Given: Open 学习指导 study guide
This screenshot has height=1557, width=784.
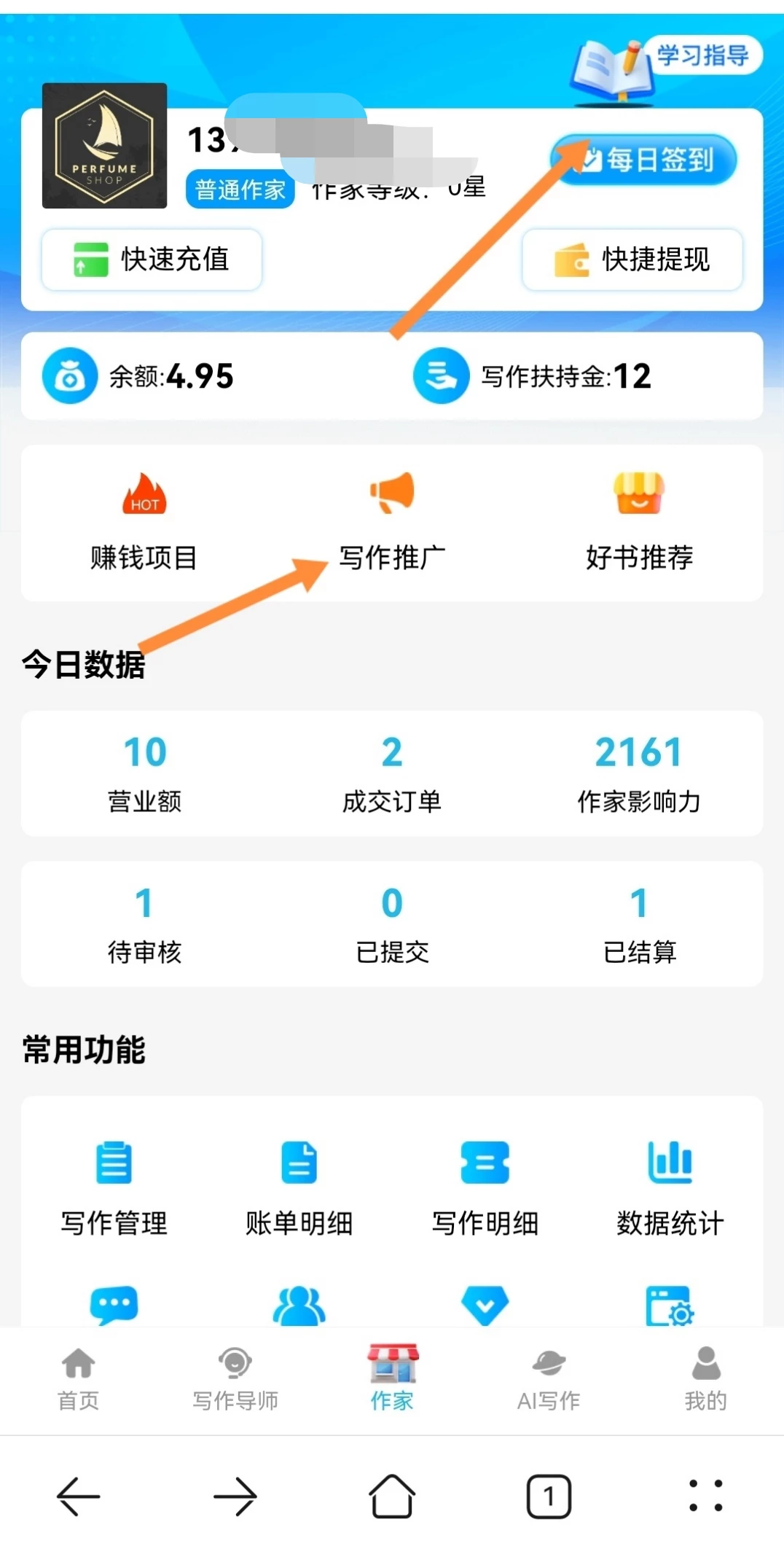Looking at the screenshot, I should point(701,55).
